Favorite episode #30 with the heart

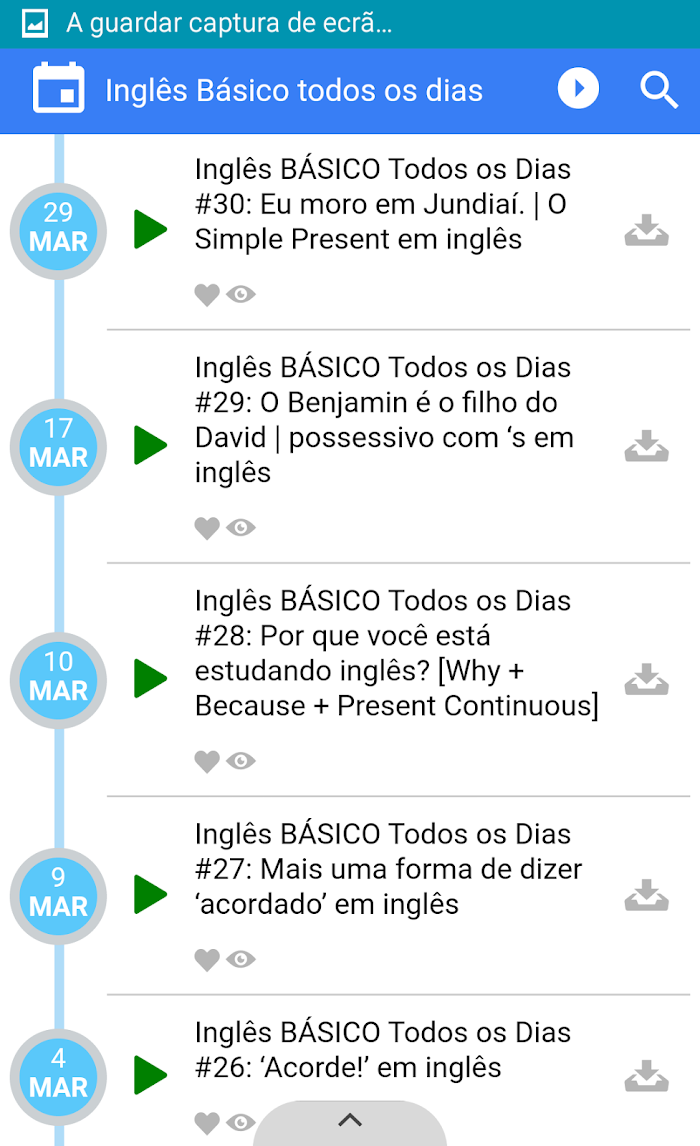(x=207, y=295)
